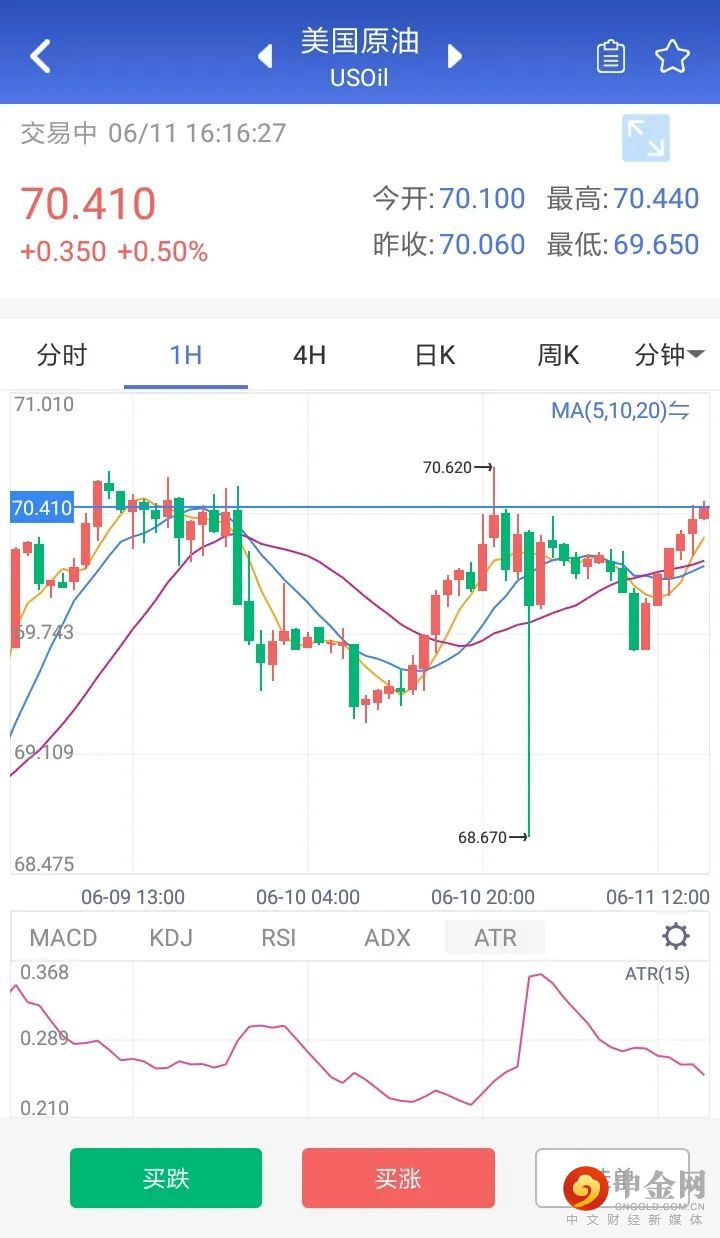720x1238 pixels.
Task: Toggle the MA(5,10,20) indicator
Action: pos(620,410)
